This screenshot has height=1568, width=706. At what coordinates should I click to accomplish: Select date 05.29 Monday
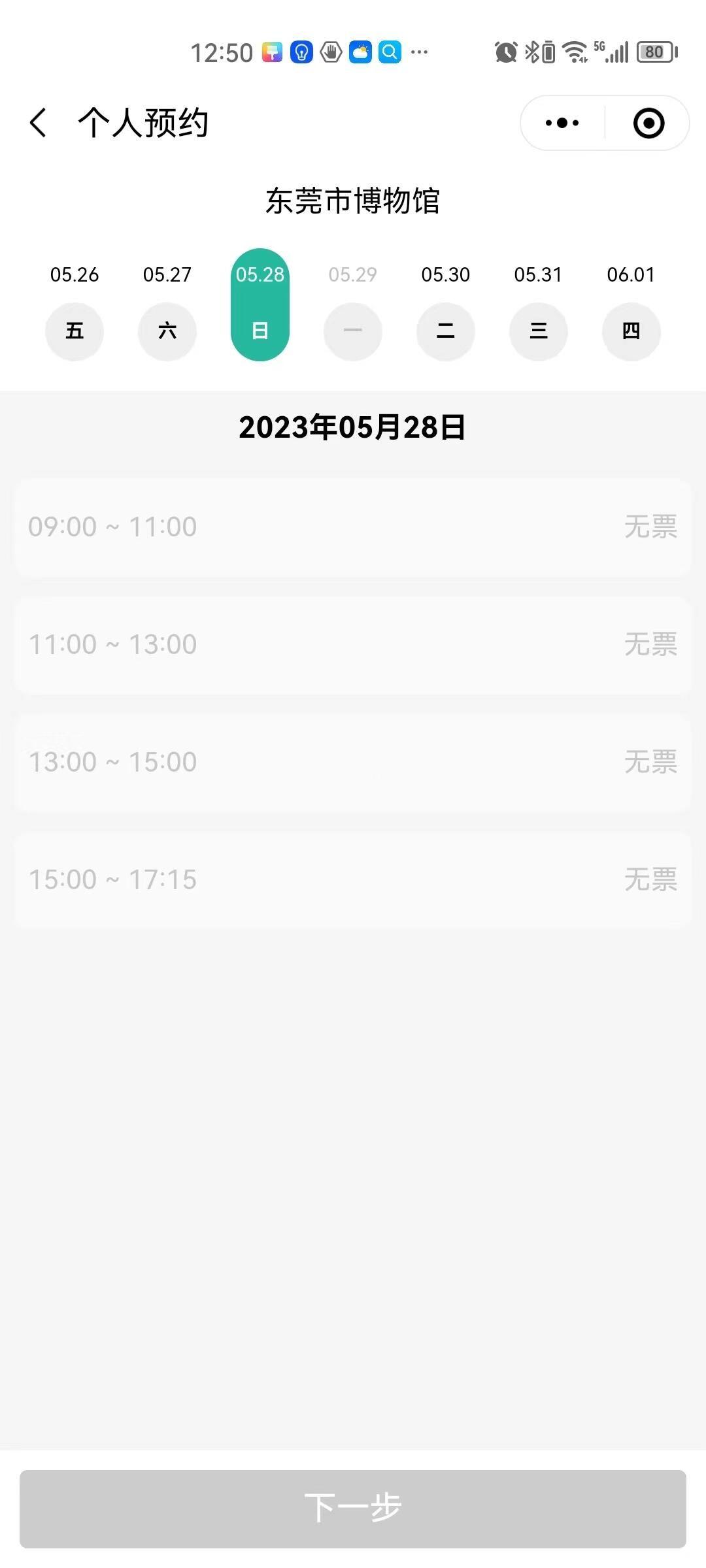click(x=353, y=305)
